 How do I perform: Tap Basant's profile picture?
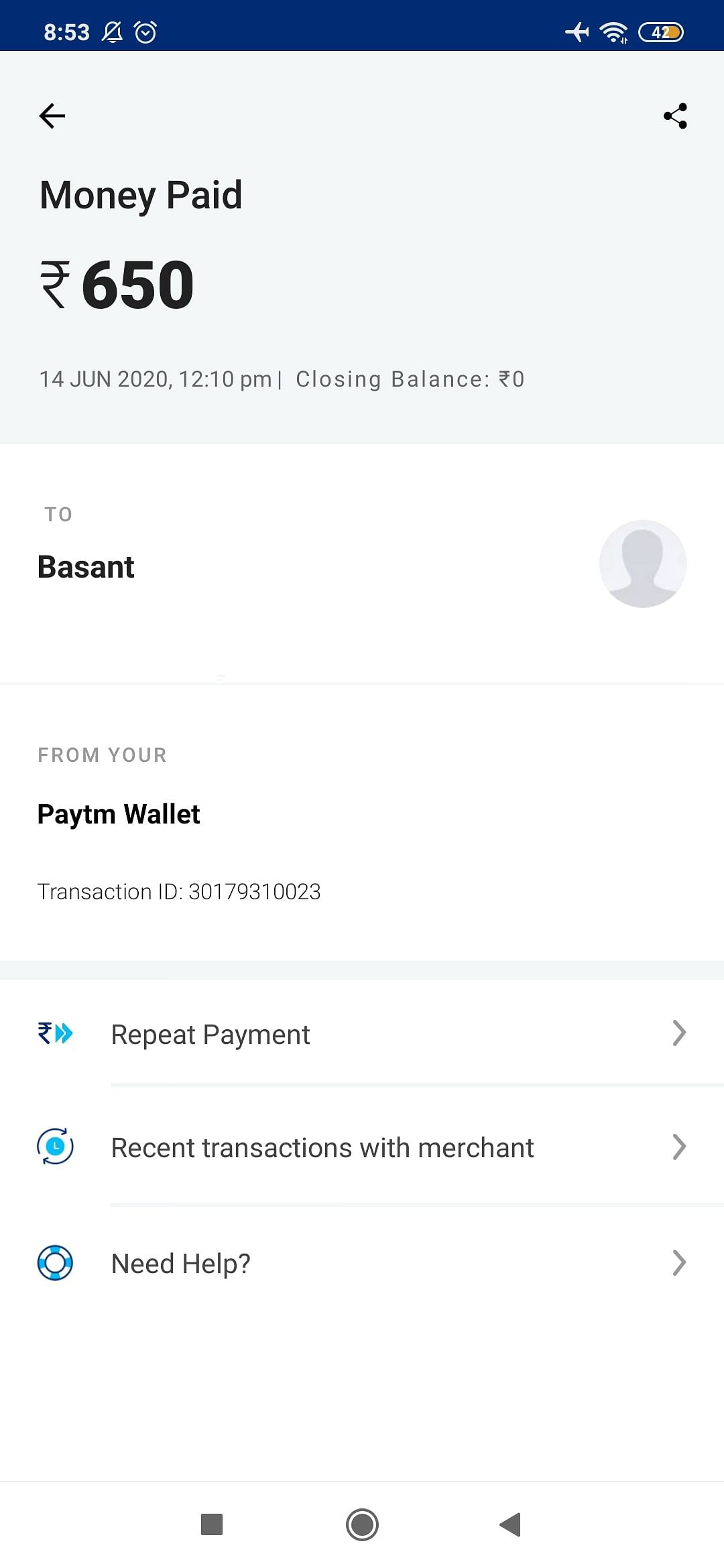[642, 564]
